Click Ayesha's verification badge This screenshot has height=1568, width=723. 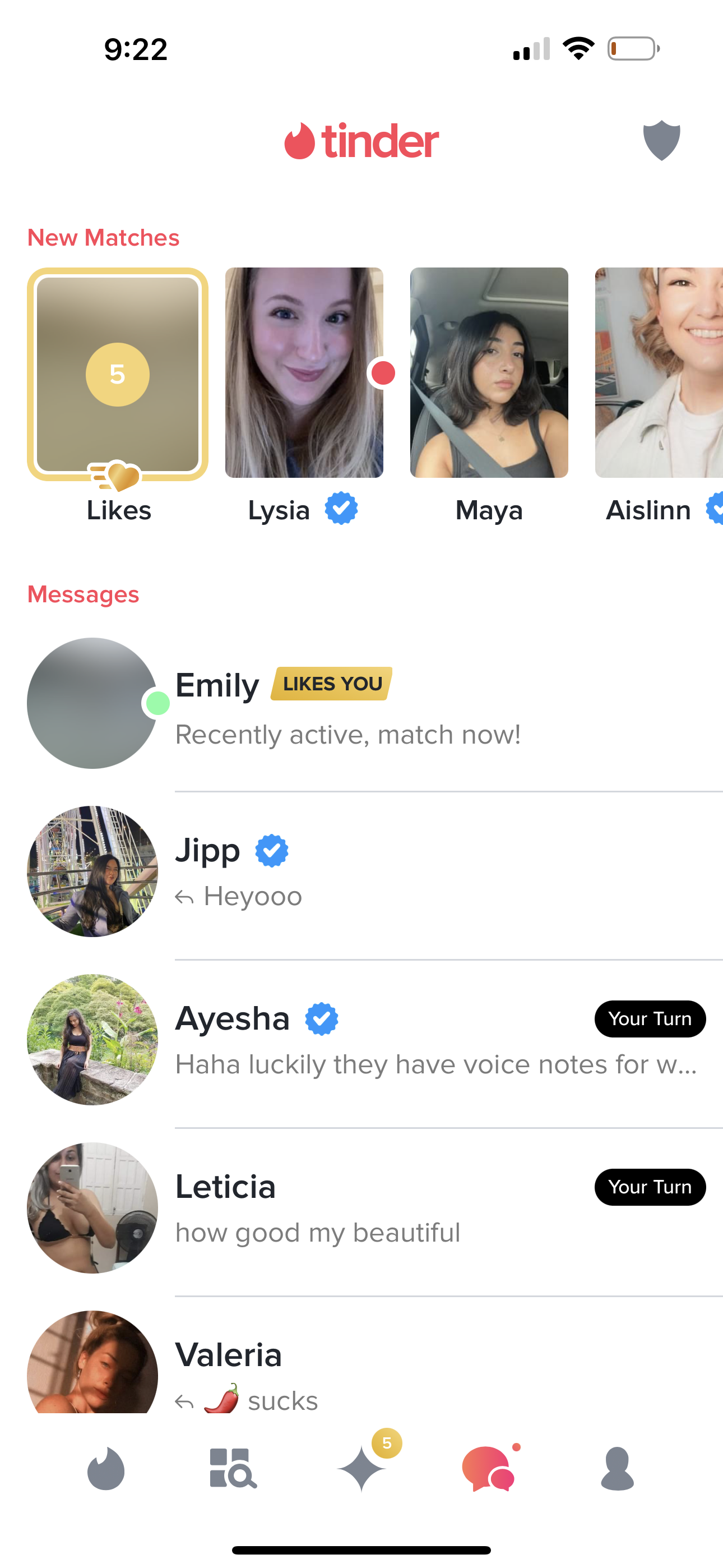coord(321,1018)
